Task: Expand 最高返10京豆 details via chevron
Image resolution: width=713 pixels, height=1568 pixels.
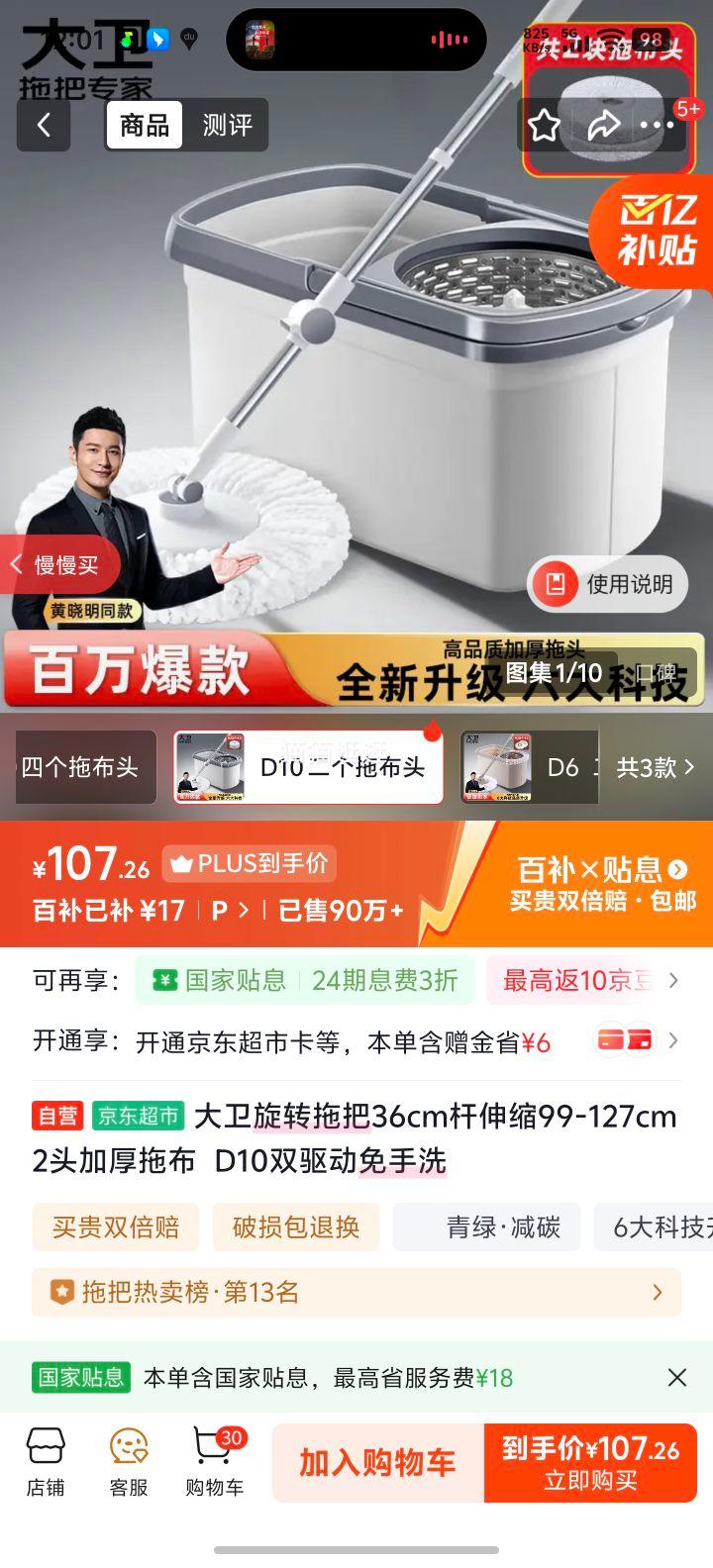Action: (674, 979)
